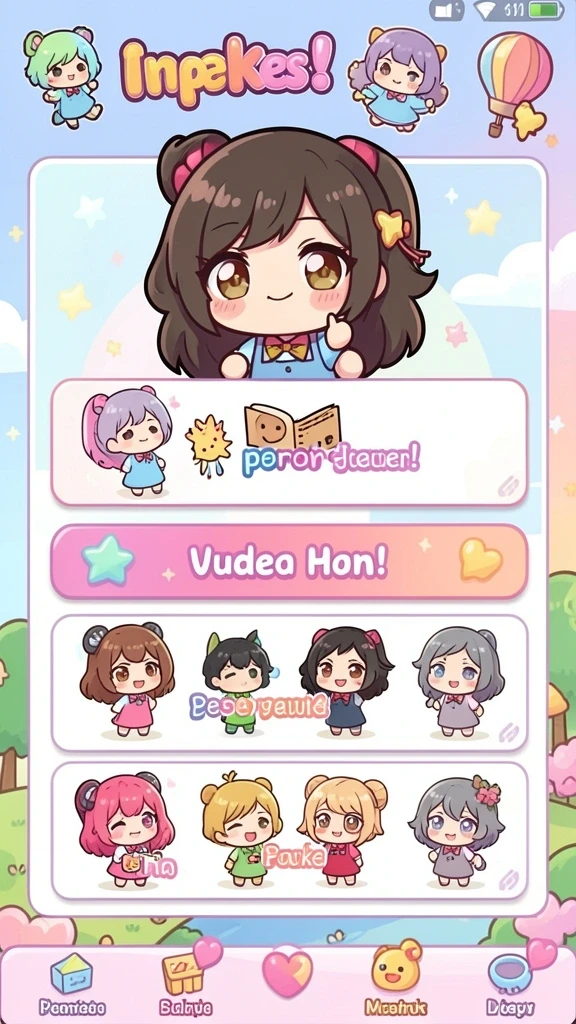Choose the gray-haired girl with the flower hairpin
The height and width of the screenshot is (1024, 576).
click(456, 829)
